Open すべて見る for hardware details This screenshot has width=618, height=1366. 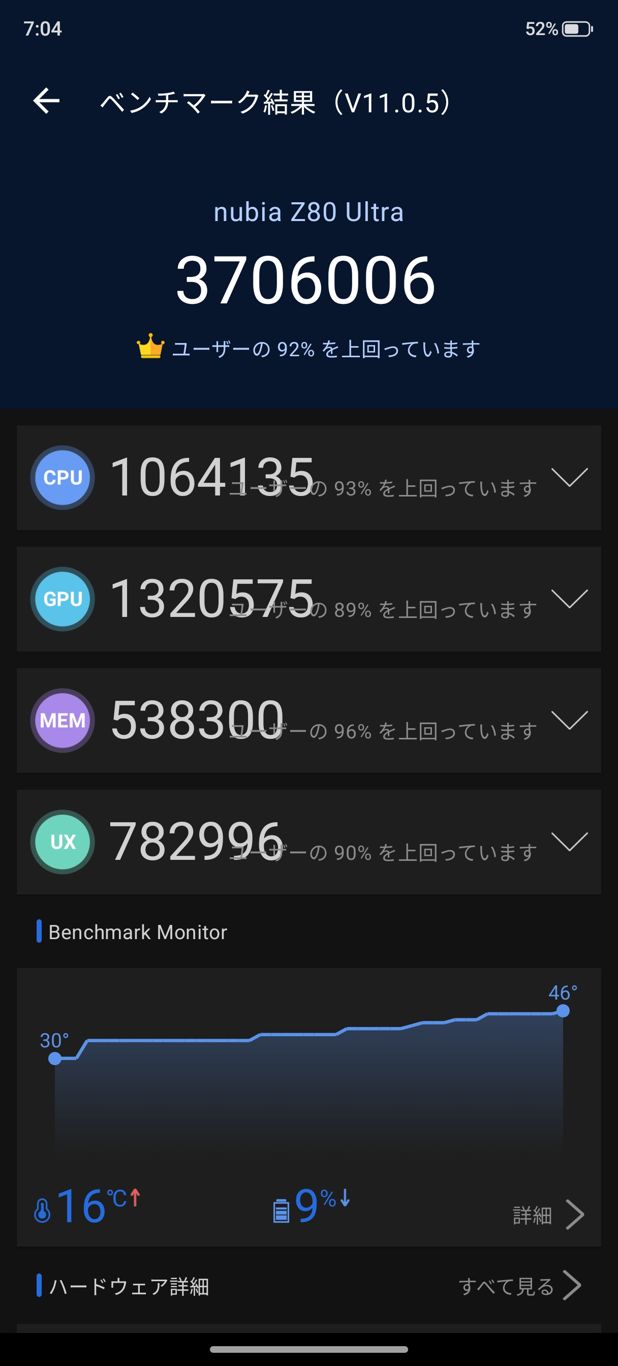pos(519,1286)
